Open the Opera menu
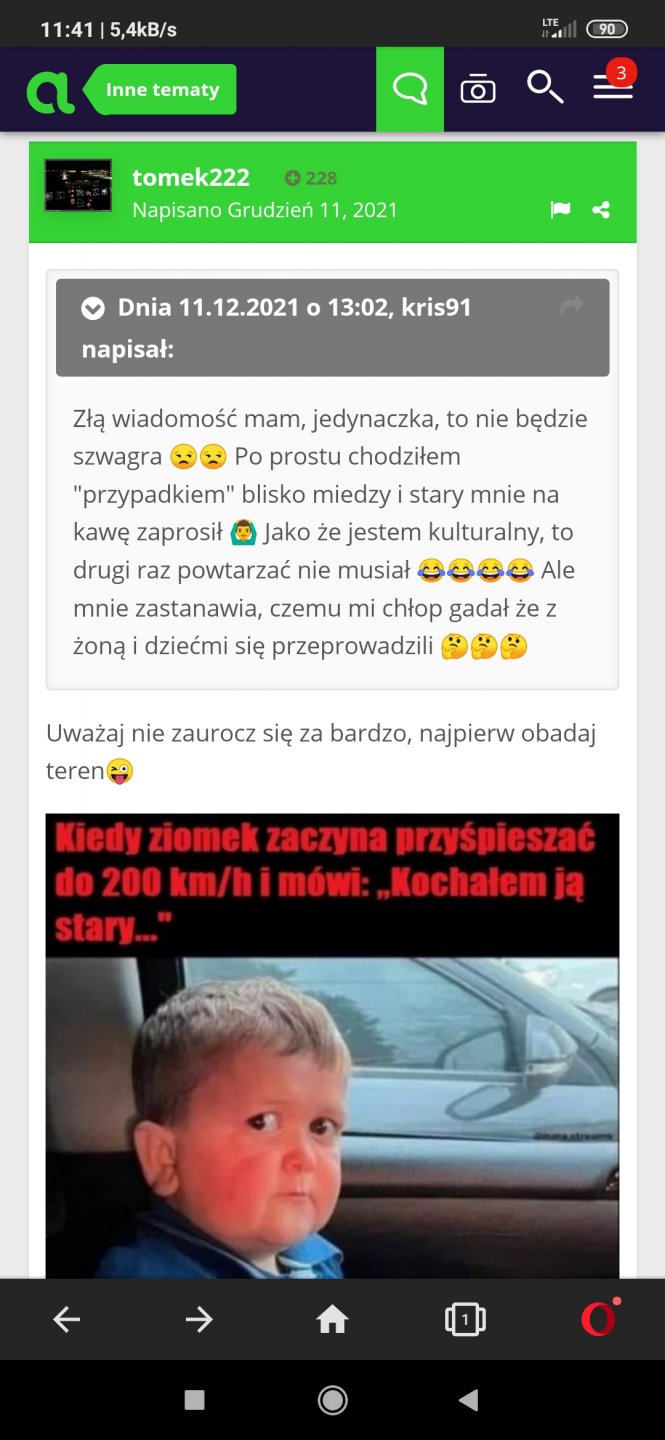Viewport: 665px width, 1440px height. (x=599, y=1320)
